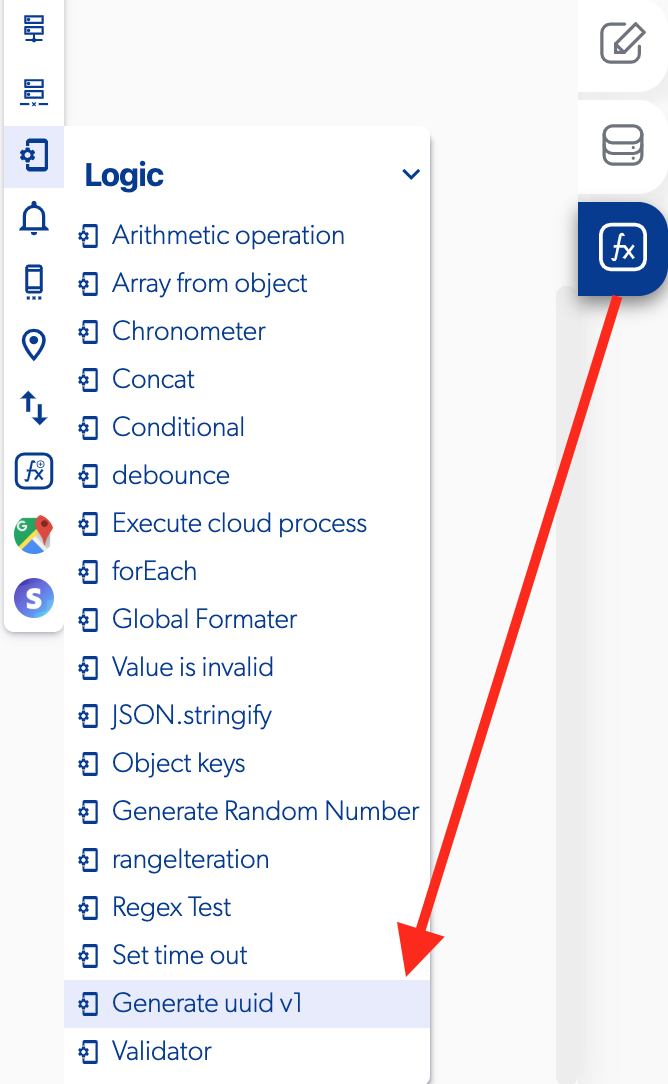Open the up-down arrows category
This screenshot has height=1084, width=668.
pos(34,408)
